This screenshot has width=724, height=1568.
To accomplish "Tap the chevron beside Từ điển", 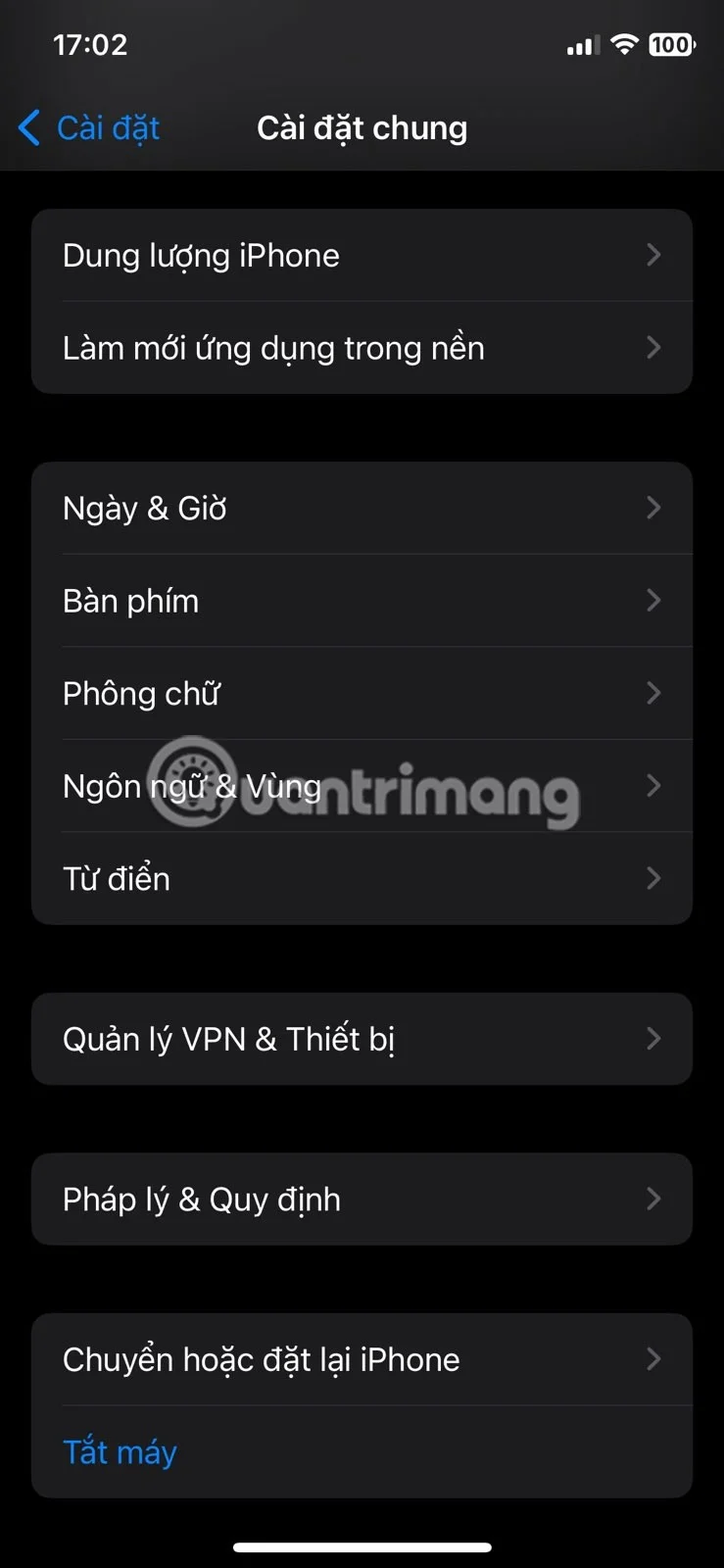I will coord(654,878).
